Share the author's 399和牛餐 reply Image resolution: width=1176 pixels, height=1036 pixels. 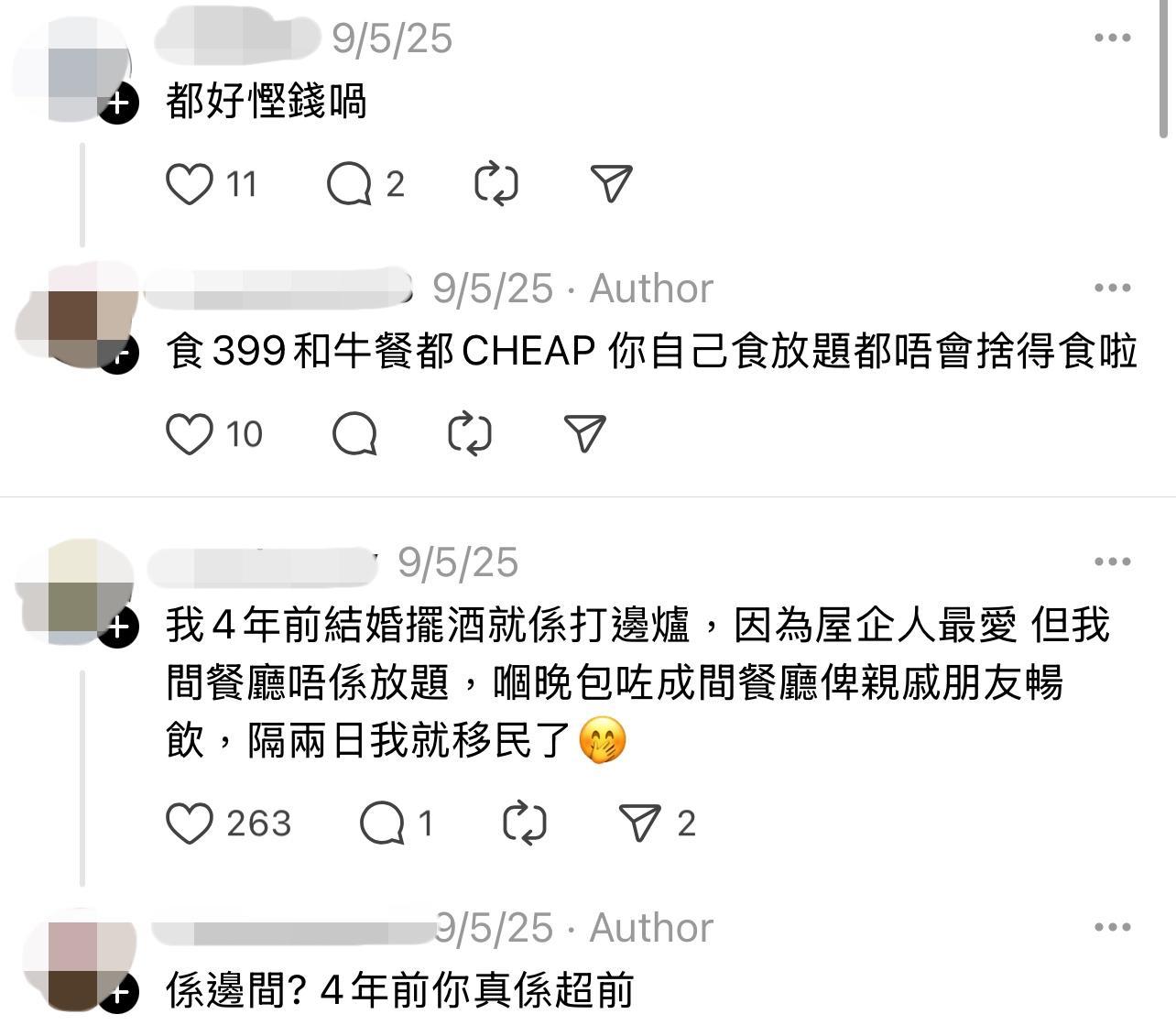[x=585, y=433]
